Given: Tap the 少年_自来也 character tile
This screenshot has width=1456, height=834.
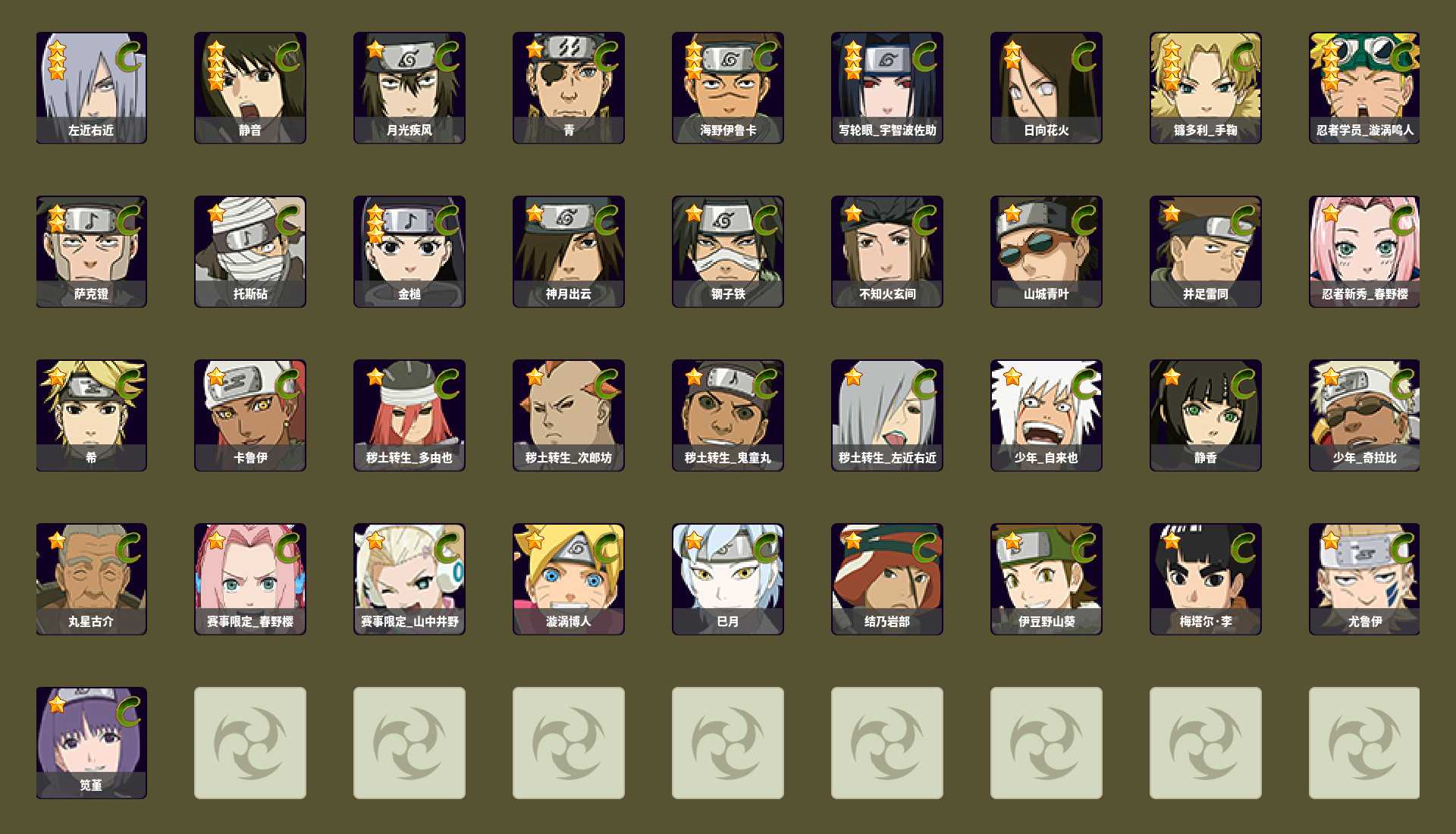Looking at the screenshot, I should [1046, 415].
